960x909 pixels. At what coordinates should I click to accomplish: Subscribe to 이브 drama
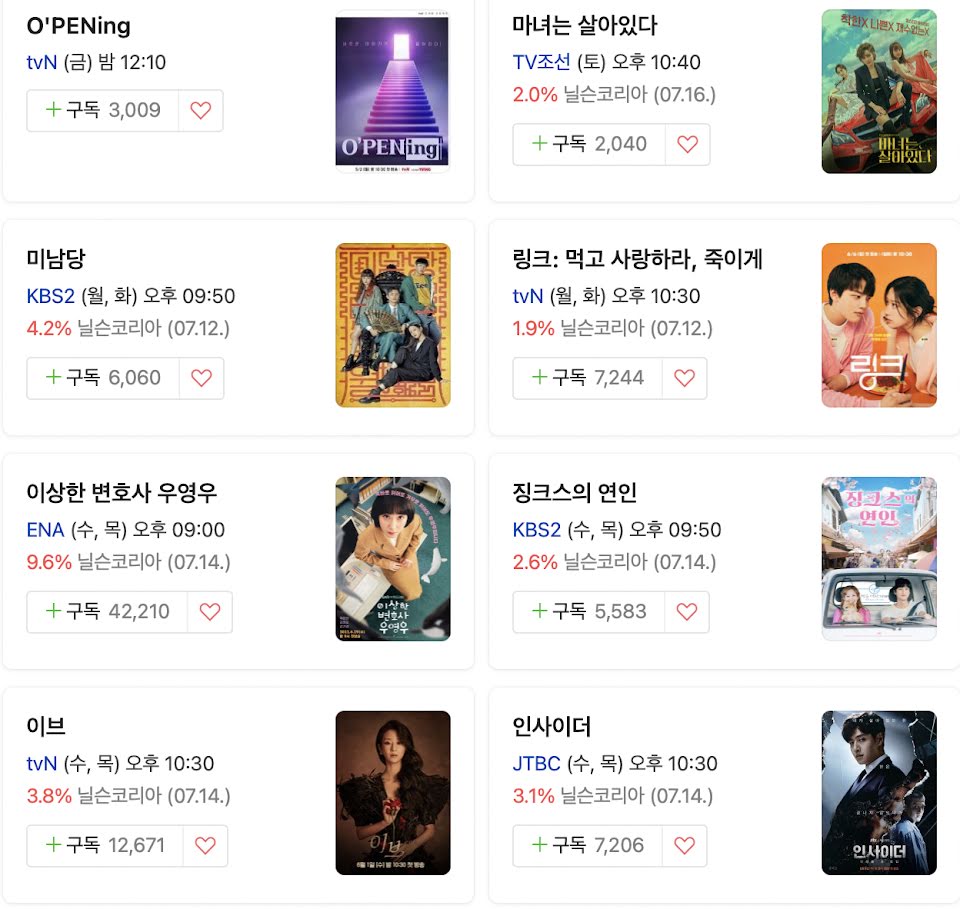105,846
